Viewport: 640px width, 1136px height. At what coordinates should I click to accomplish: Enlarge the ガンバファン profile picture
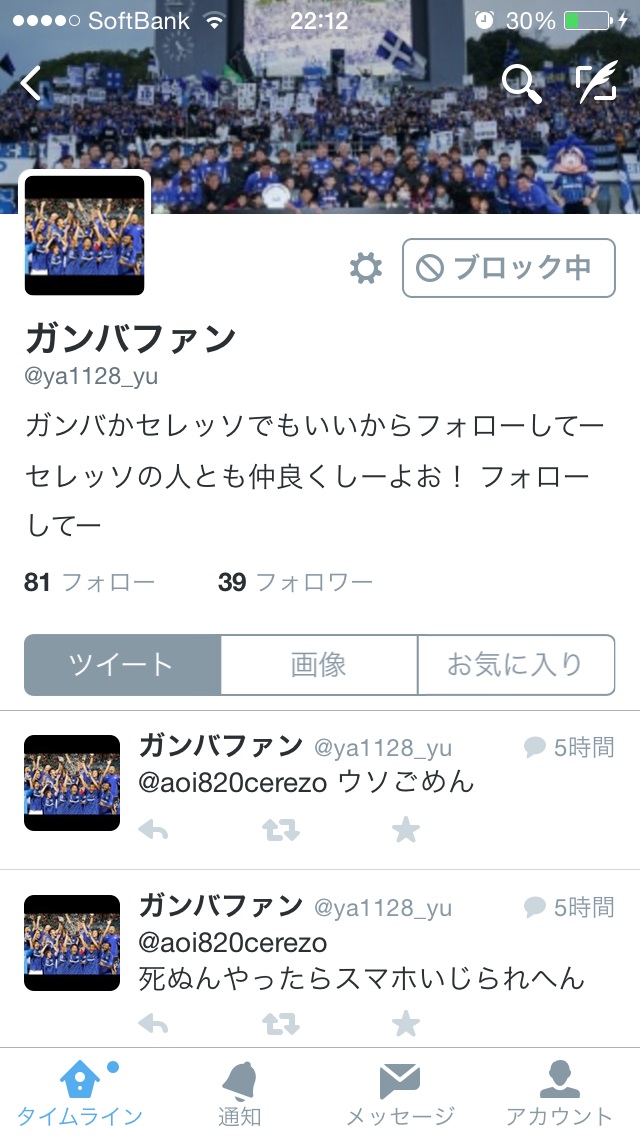(x=85, y=235)
